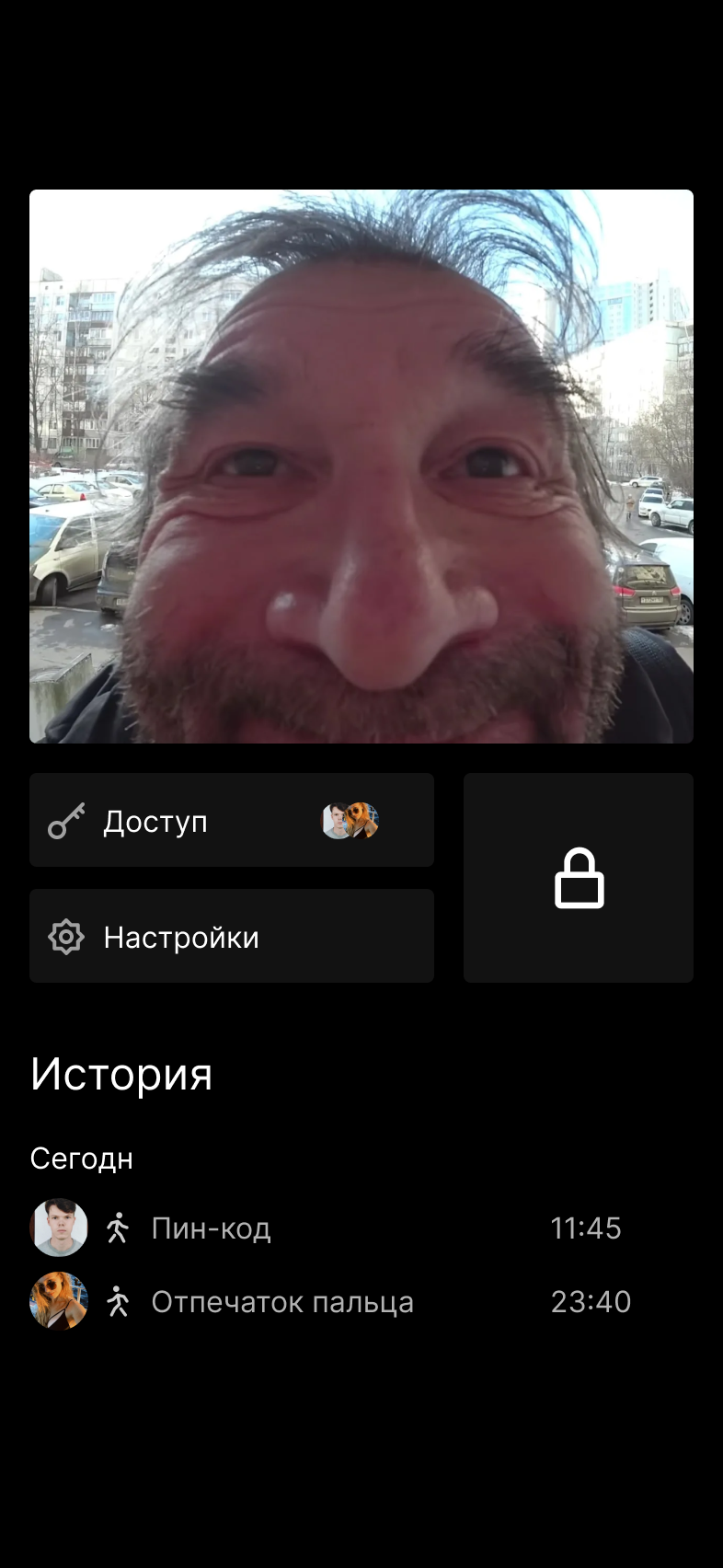Open Настройки settings

[231, 936]
